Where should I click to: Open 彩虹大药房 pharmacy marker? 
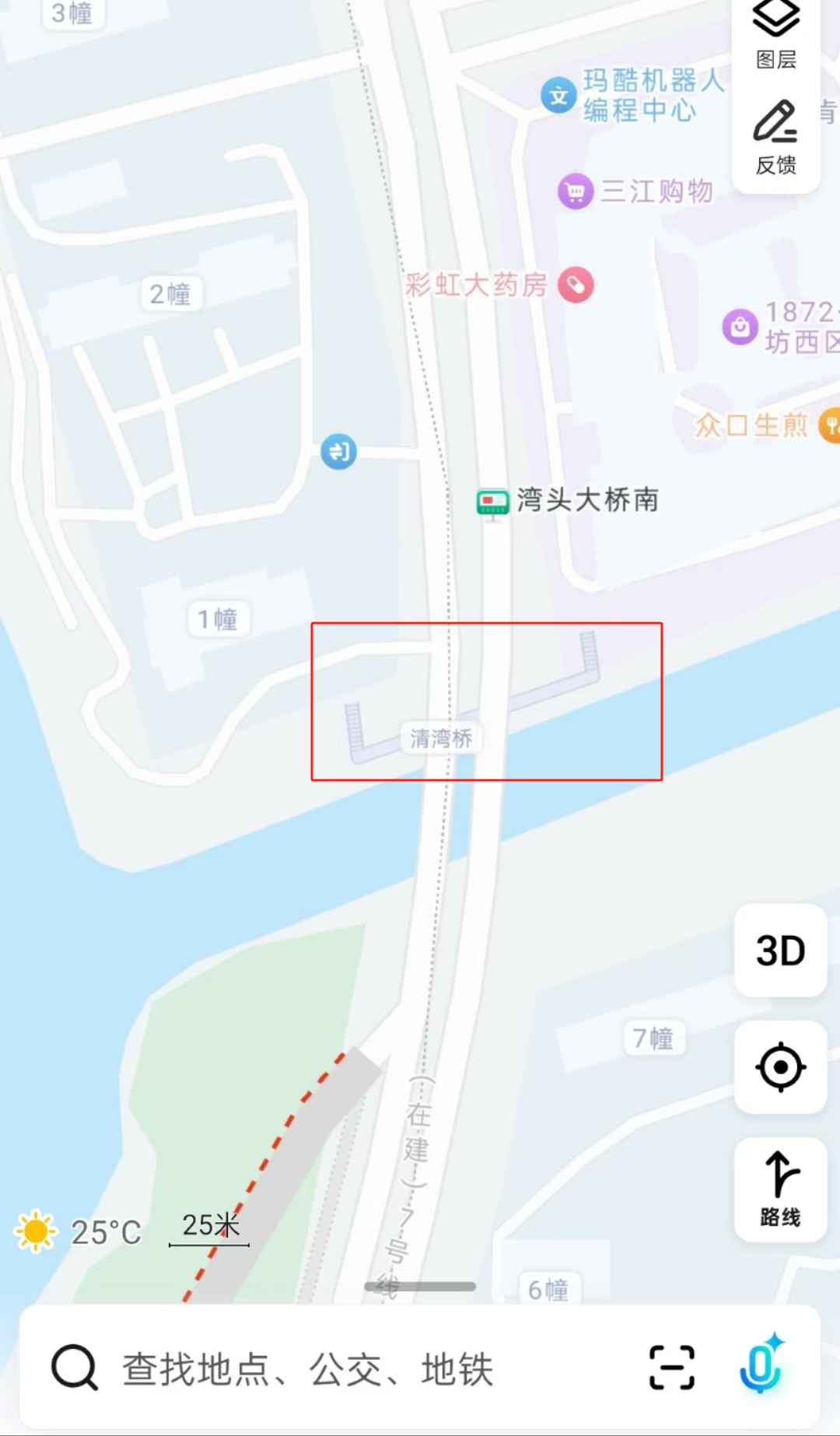coord(576,285)
